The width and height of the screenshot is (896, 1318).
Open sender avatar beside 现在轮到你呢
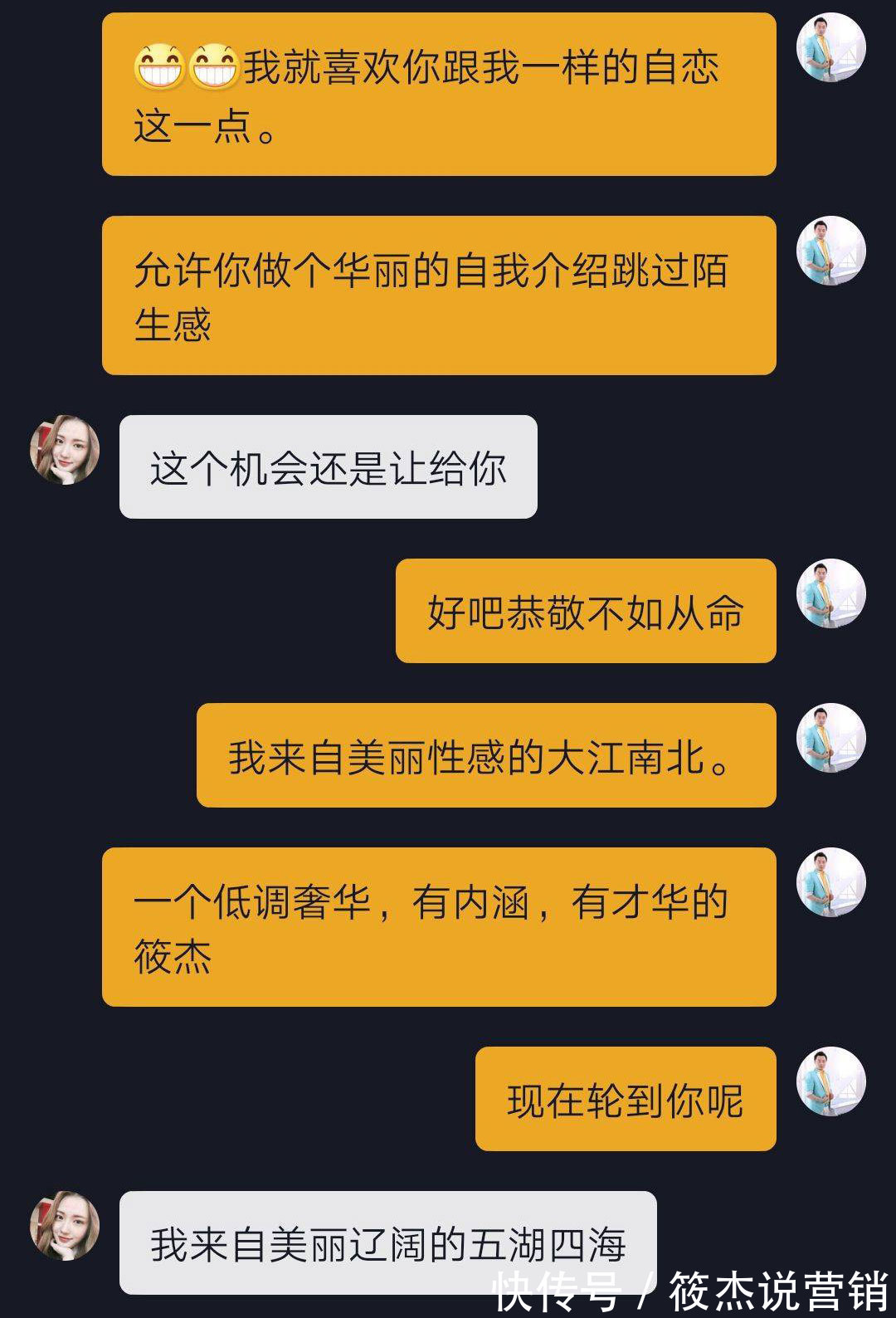[x=830, y=1081]
